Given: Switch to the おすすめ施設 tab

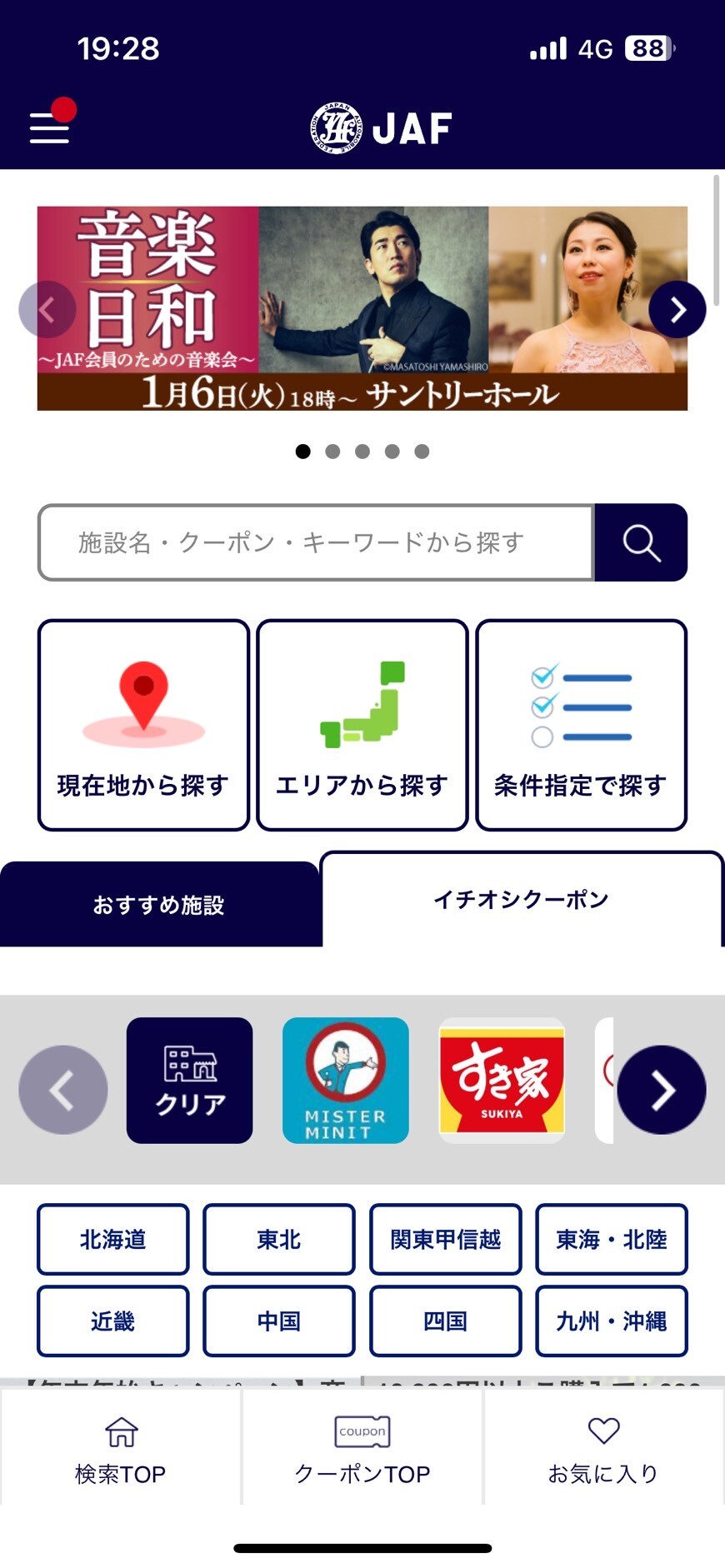Looking at the screenshot, I should (159, 905).
